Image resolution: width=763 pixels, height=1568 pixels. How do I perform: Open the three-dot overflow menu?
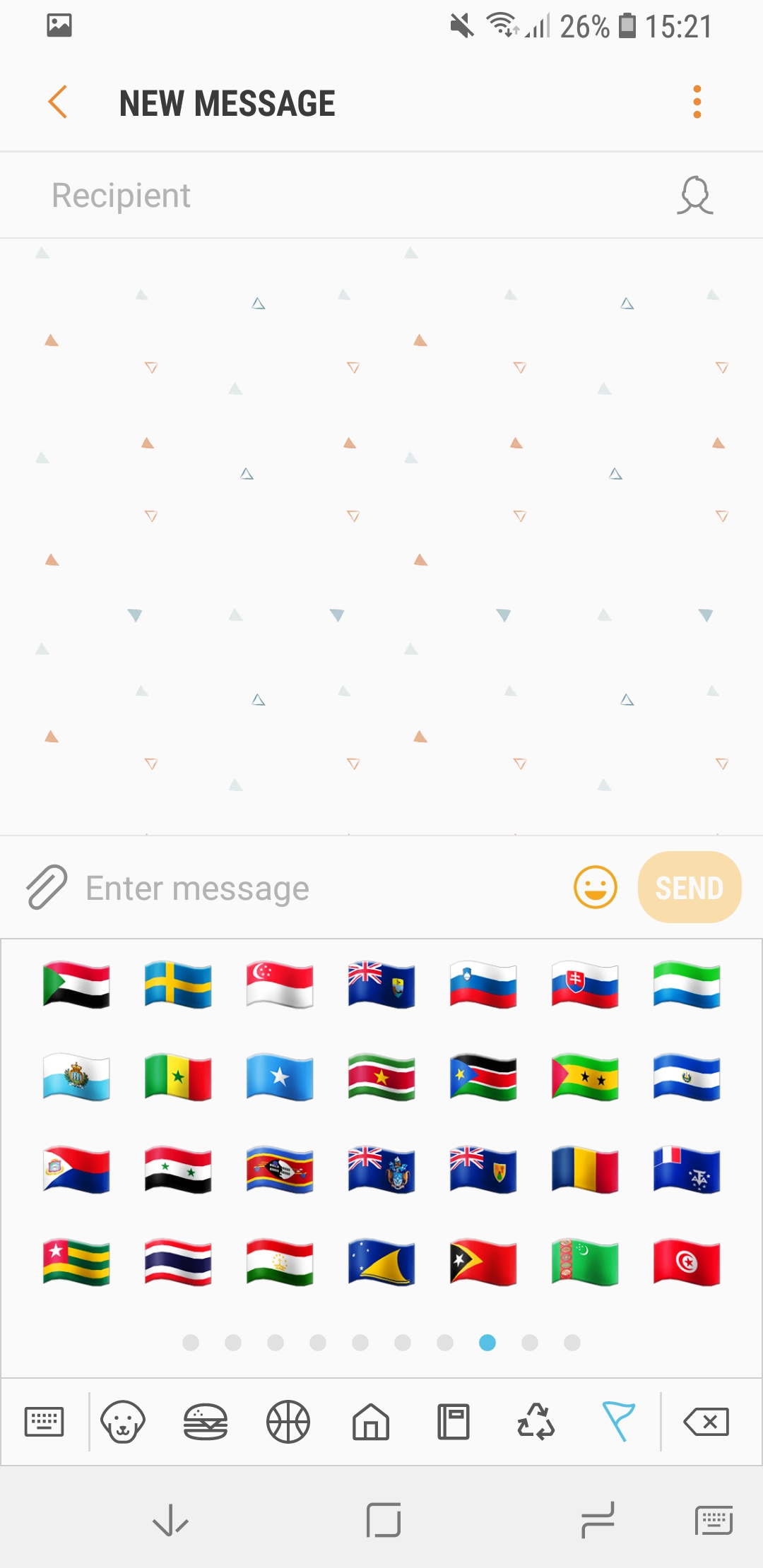(697, 102)
